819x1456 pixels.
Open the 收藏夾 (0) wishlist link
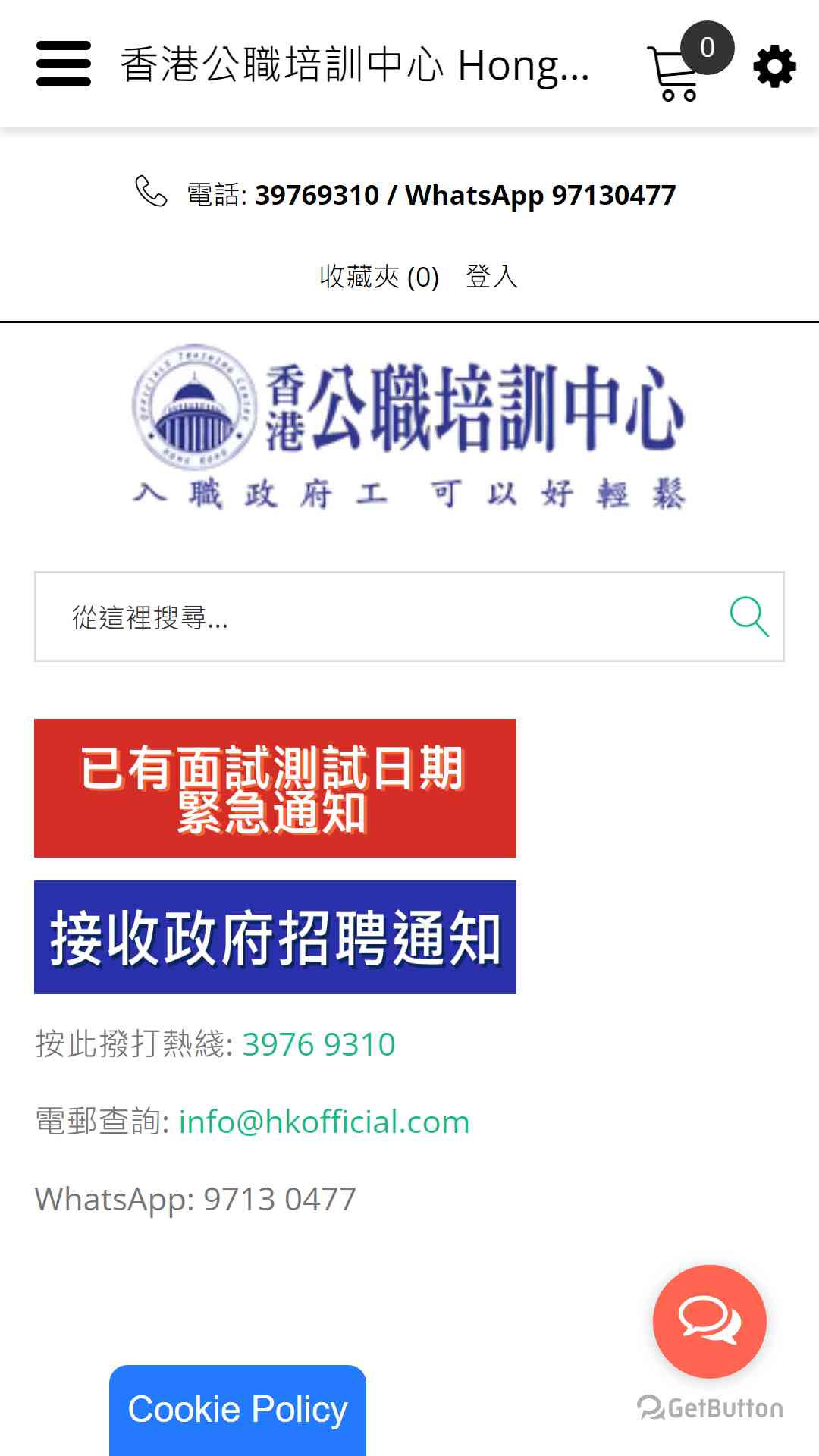pos(379,277)
